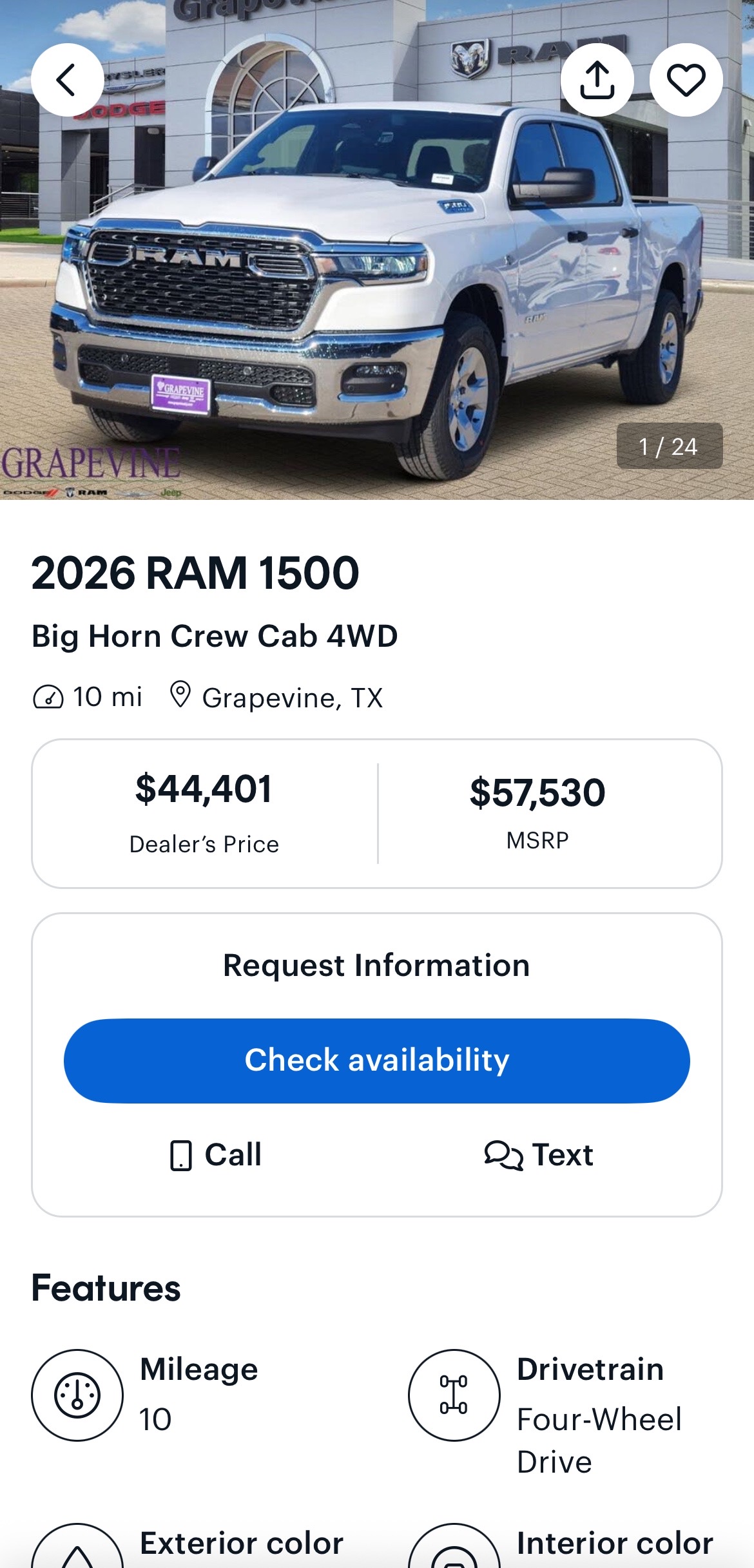Tap Check availability button

click(x=376, y=1060)
